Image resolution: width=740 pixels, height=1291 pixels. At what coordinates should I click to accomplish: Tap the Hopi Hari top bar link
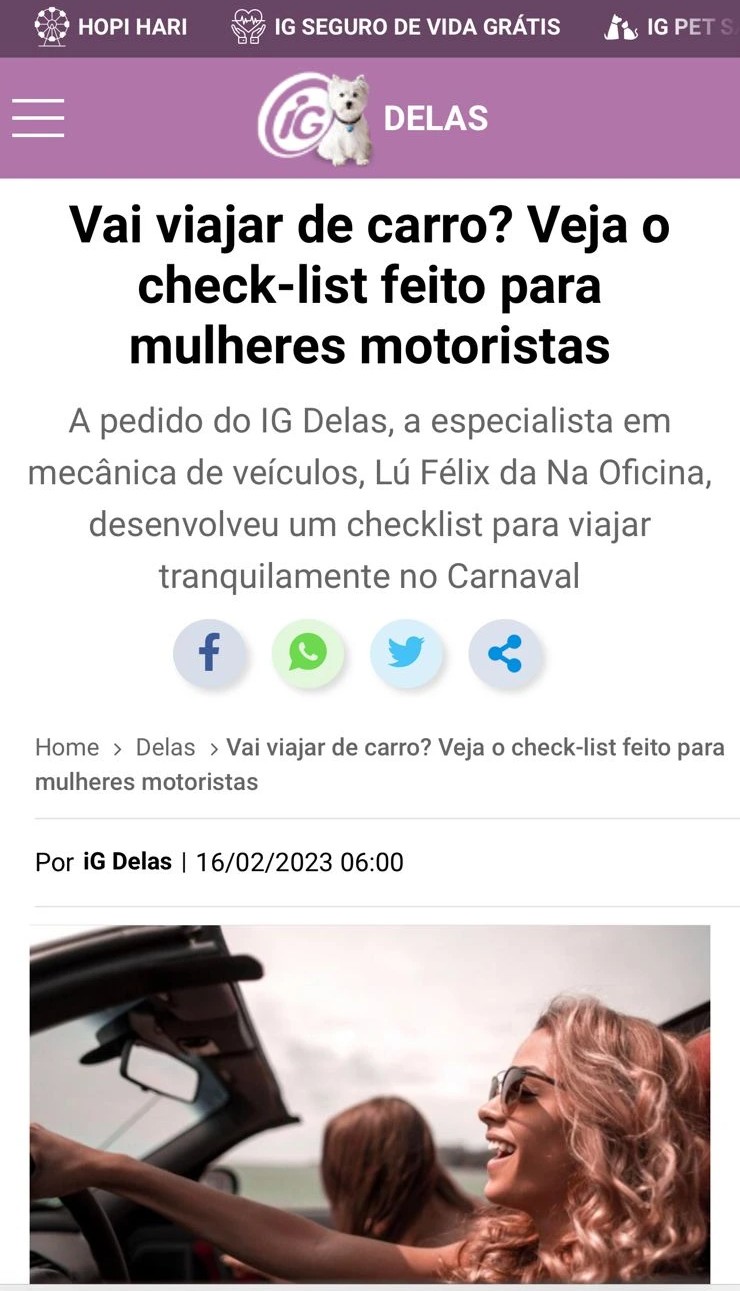coord(111,27)
